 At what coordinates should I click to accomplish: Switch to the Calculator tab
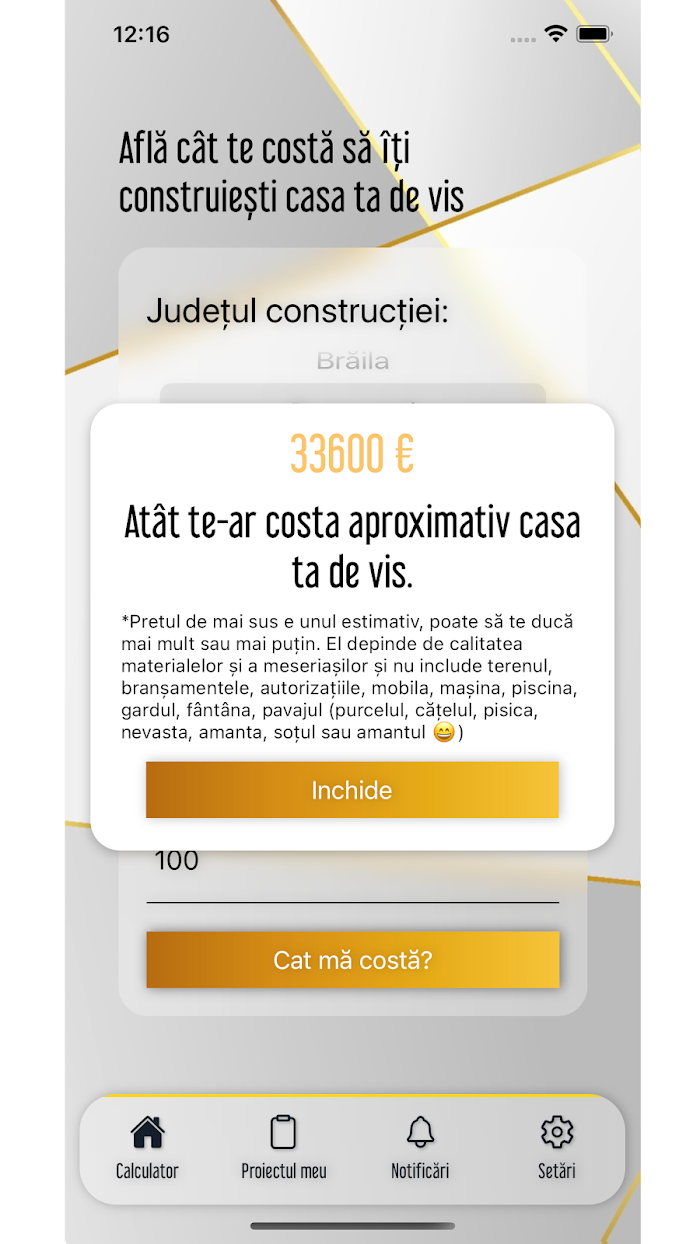pos(147,1149)
